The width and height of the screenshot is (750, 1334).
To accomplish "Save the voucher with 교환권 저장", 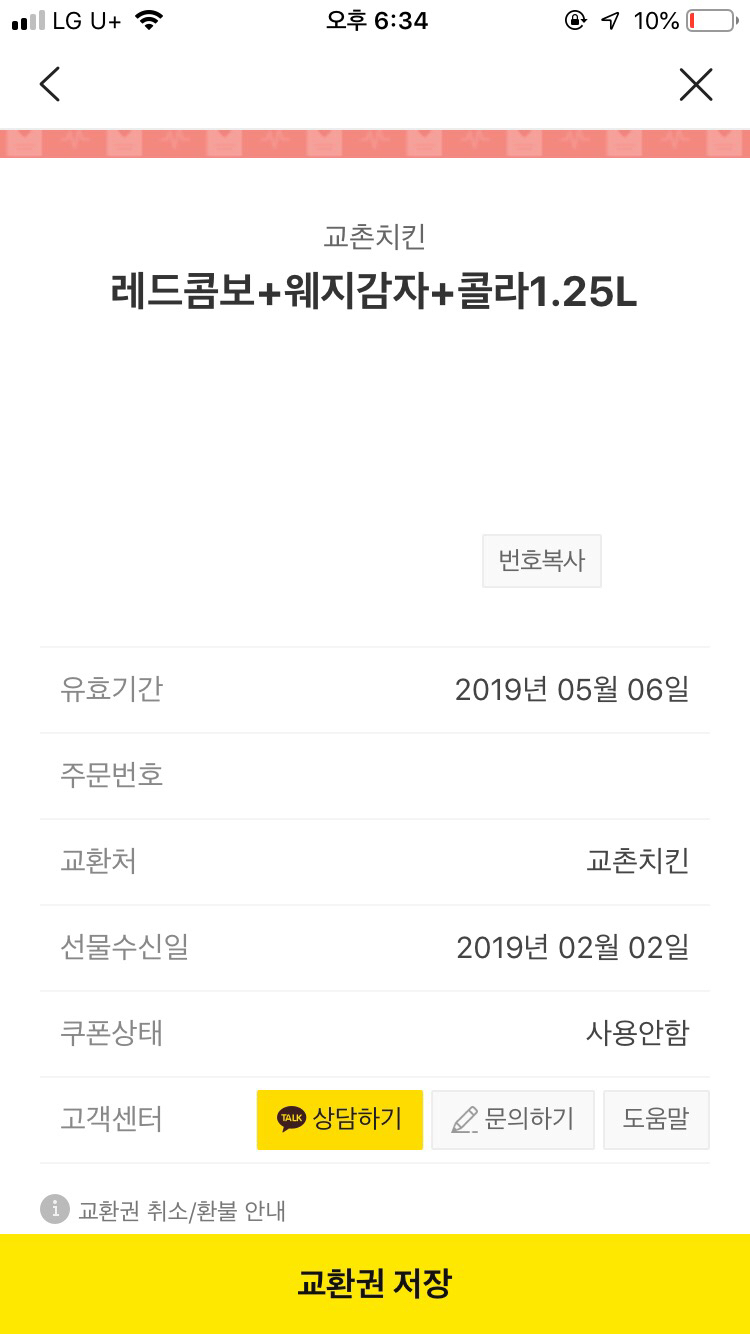I will (x=375, y=1284).
